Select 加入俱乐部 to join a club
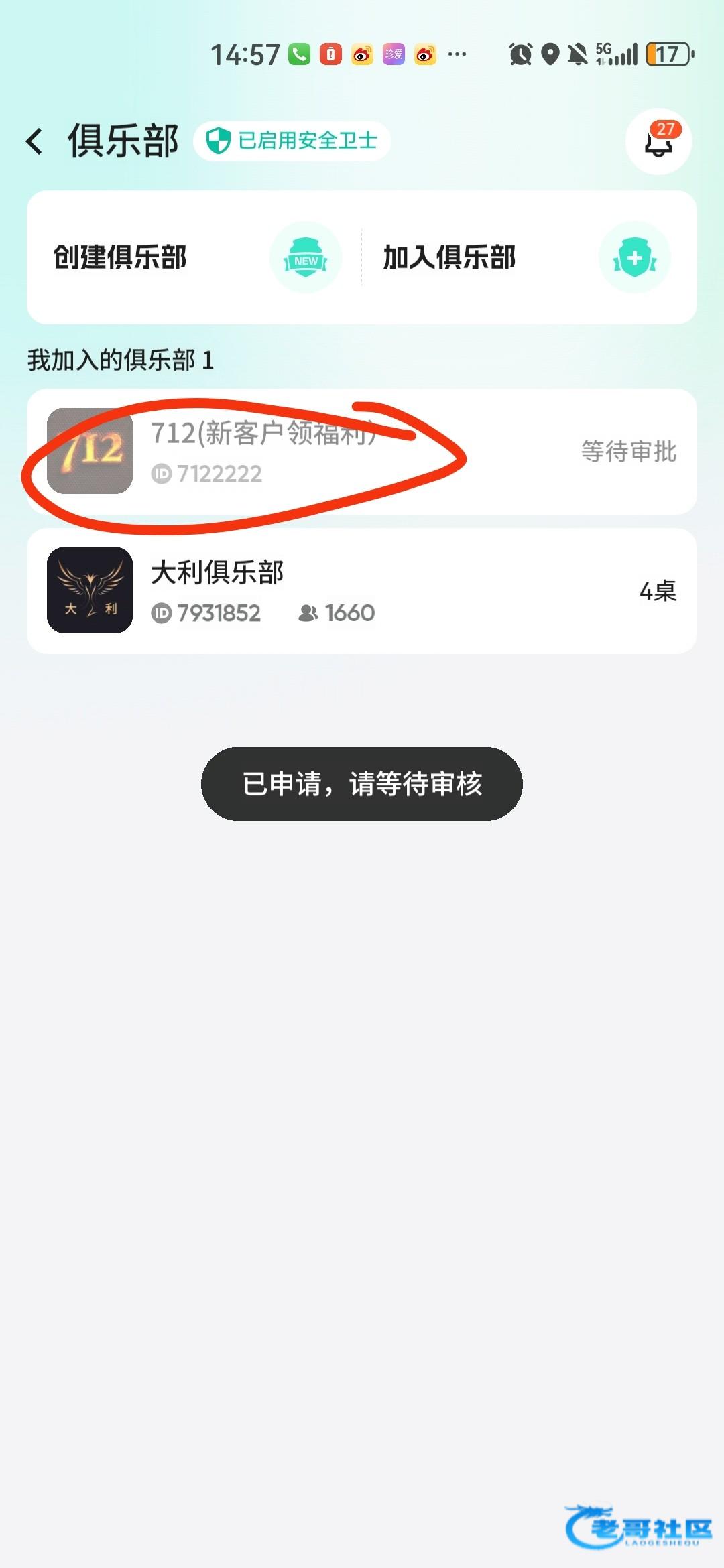This screenshot has height=1568, width=724. click(526, 257)
